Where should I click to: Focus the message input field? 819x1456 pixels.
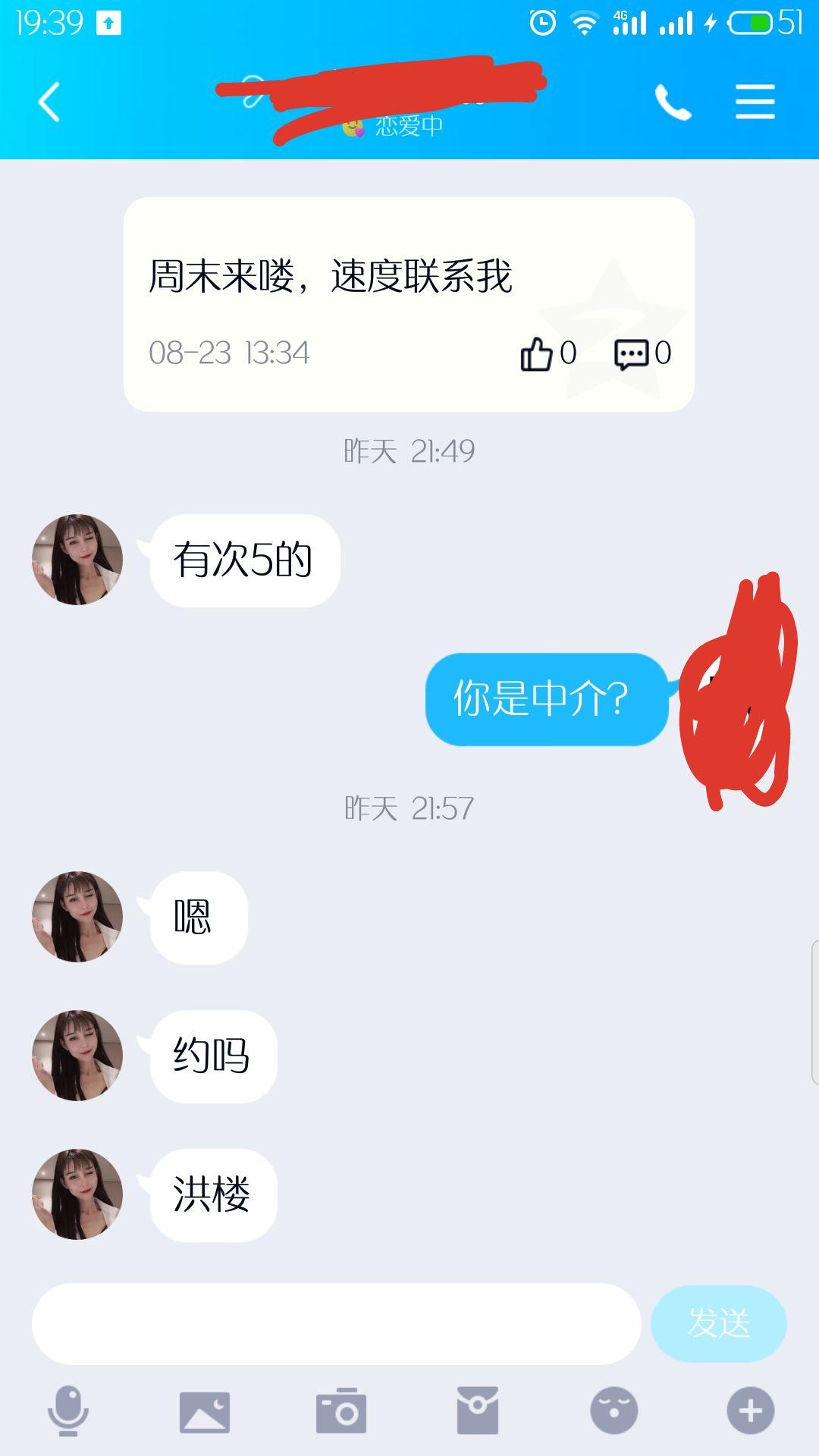(x=336, y=1324)
